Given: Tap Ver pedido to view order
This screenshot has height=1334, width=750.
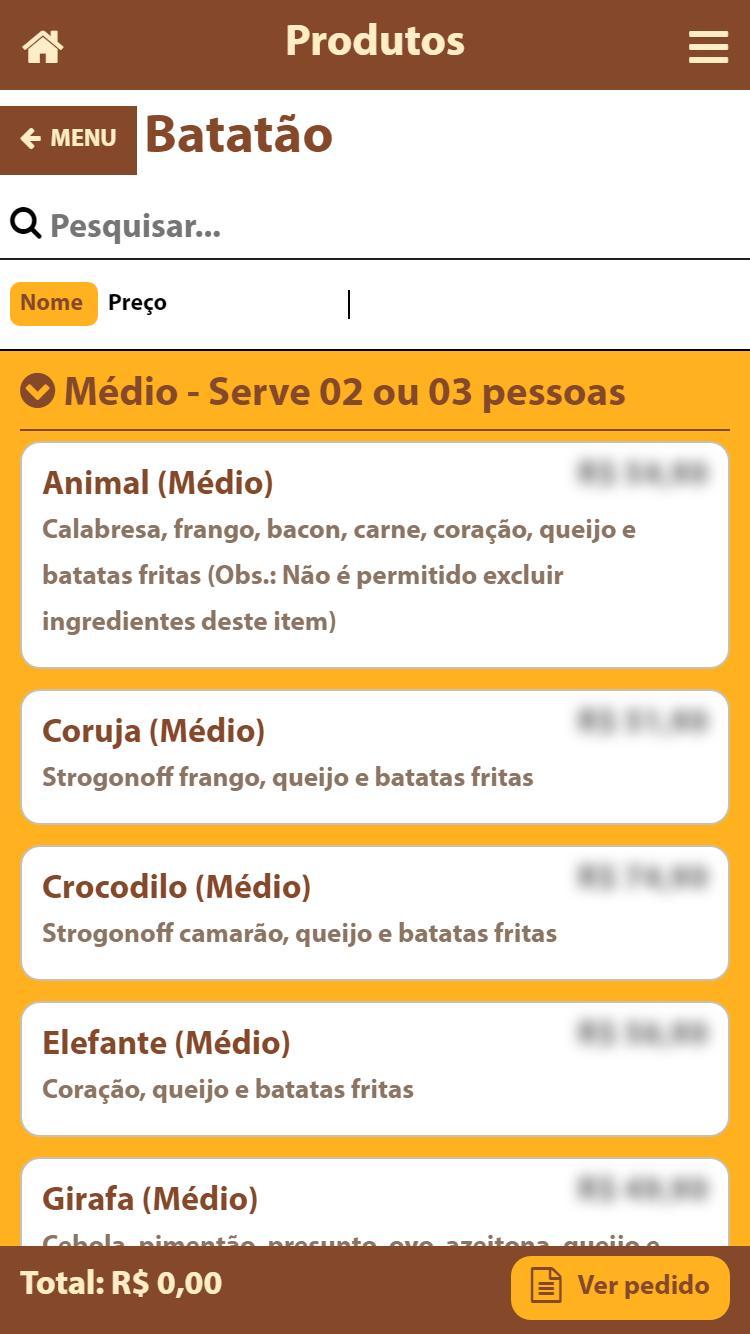Looking at the screenshot, I should coord(620,1286).
